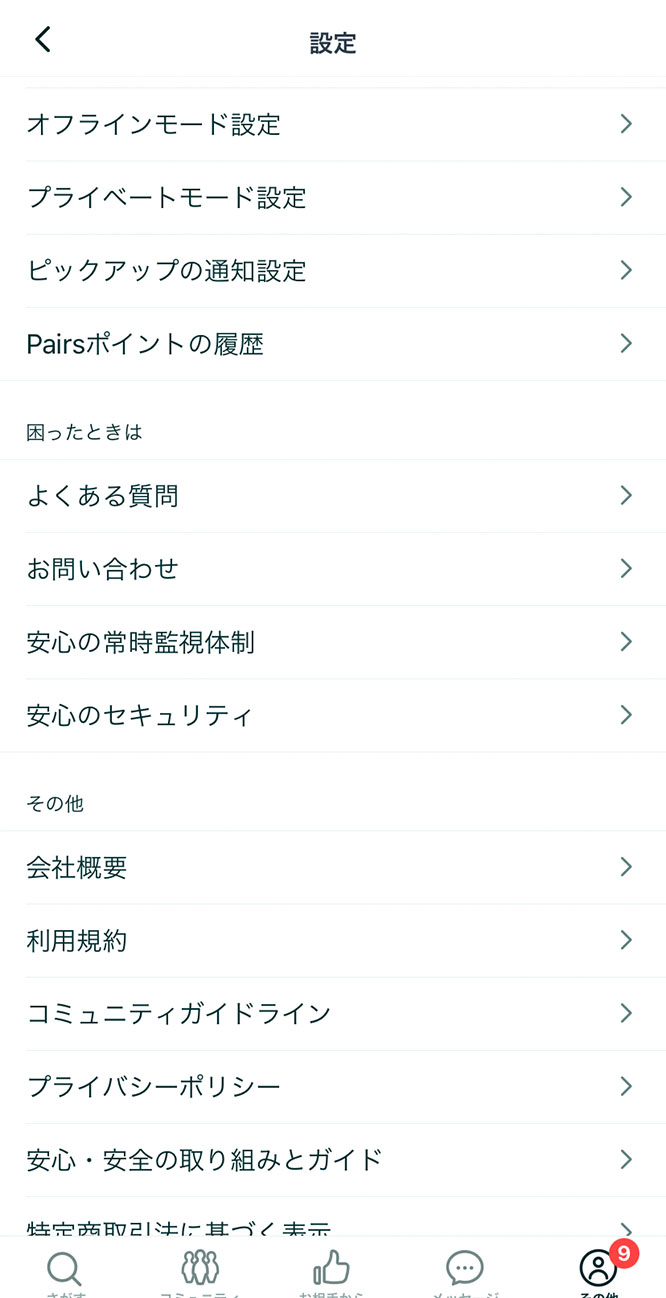Switch to the messages tab
The width and height of the screenshot is (666, 1298).
pos(465,1270)
